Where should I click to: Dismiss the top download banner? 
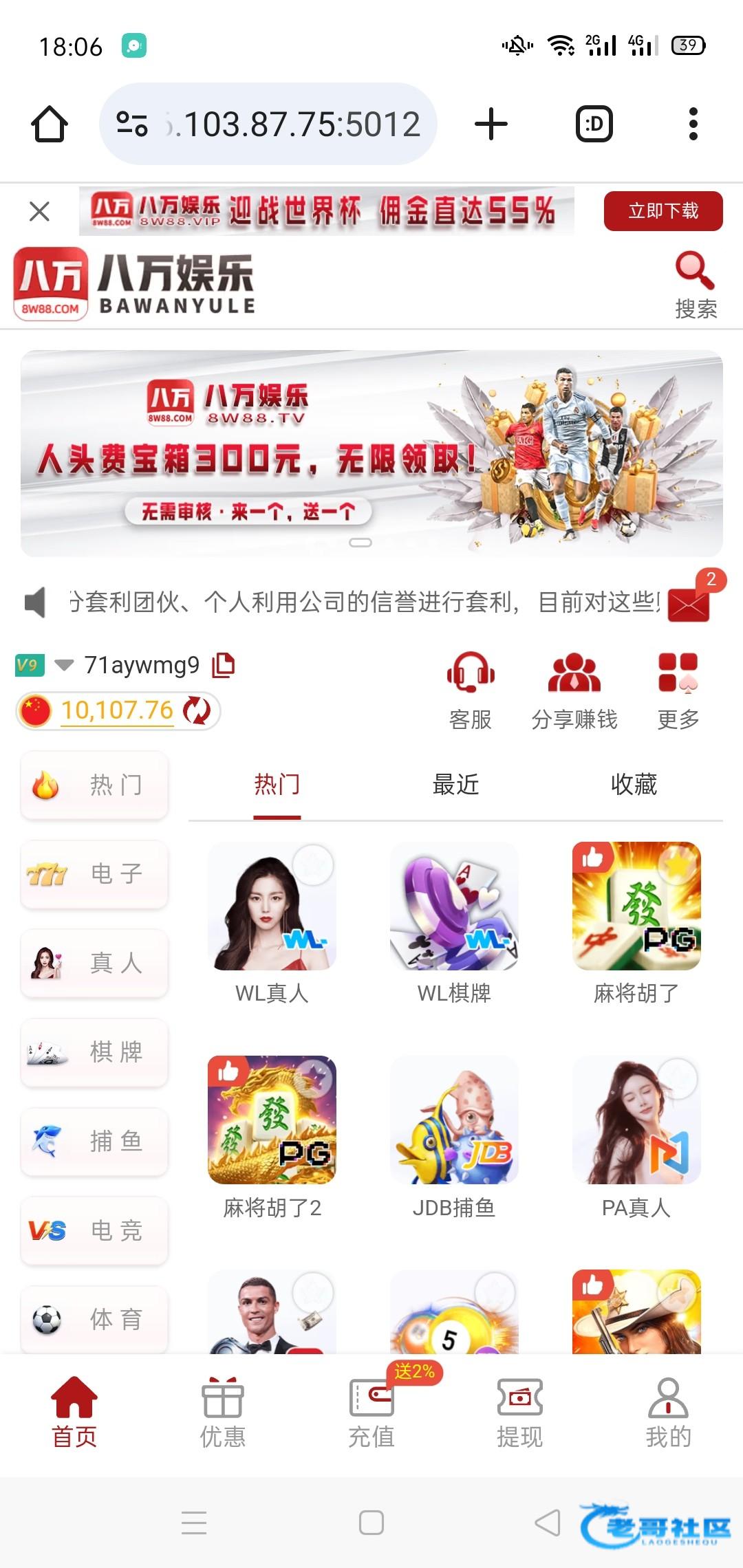[40, 211]
